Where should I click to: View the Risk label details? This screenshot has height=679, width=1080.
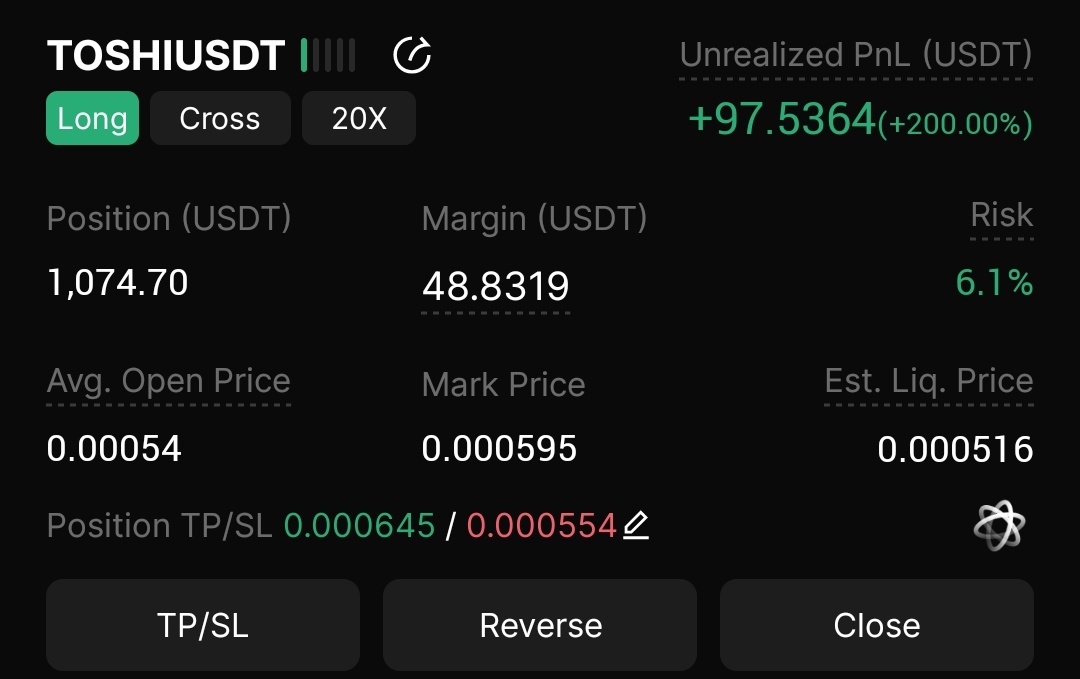[1002, 215]
